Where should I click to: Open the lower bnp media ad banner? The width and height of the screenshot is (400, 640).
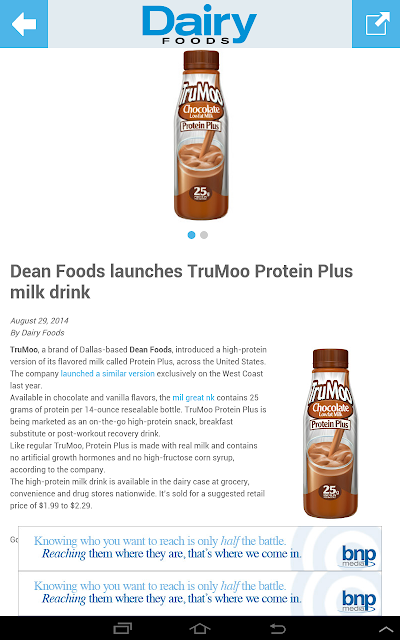point(200,593)
